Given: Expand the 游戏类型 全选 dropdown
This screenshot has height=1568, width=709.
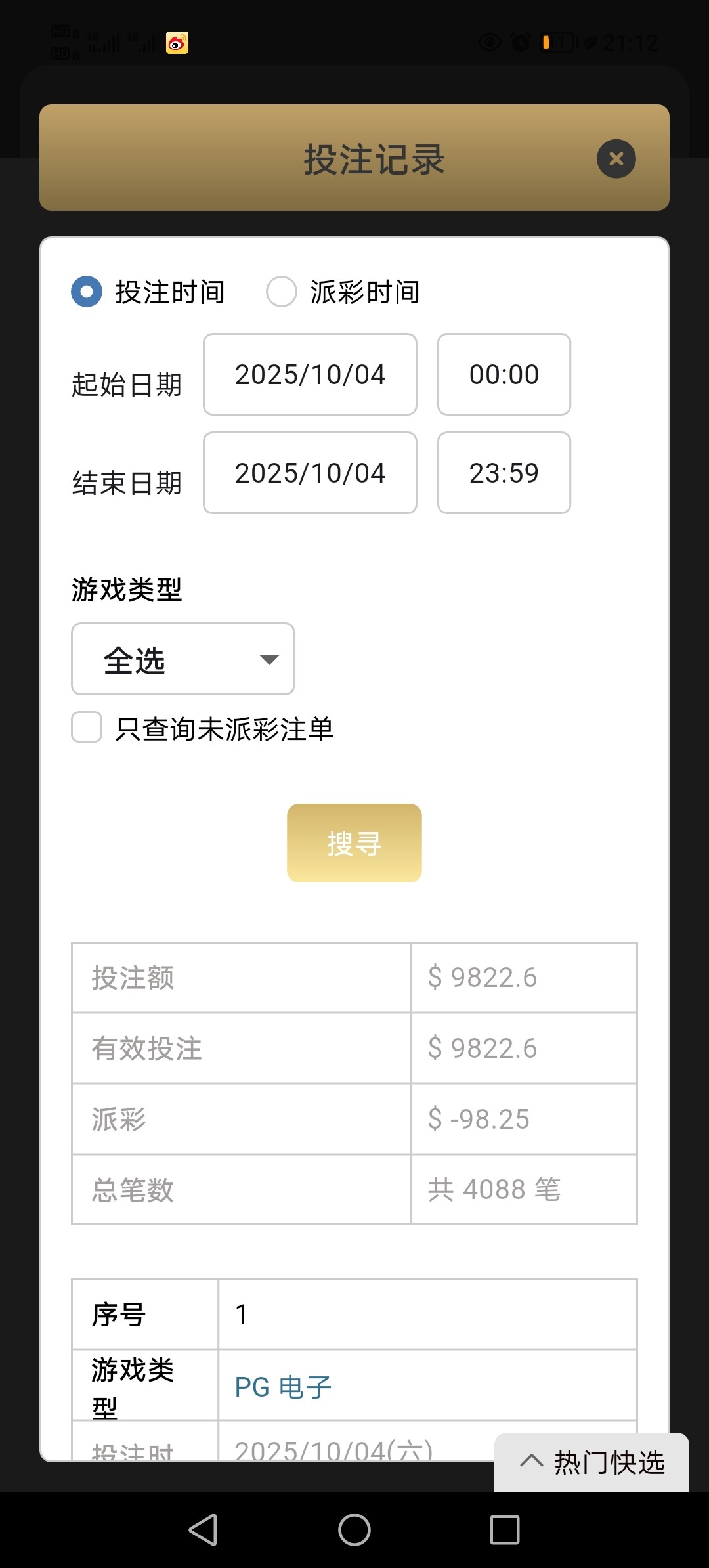Looking at the screenshot, I should 183,659.
